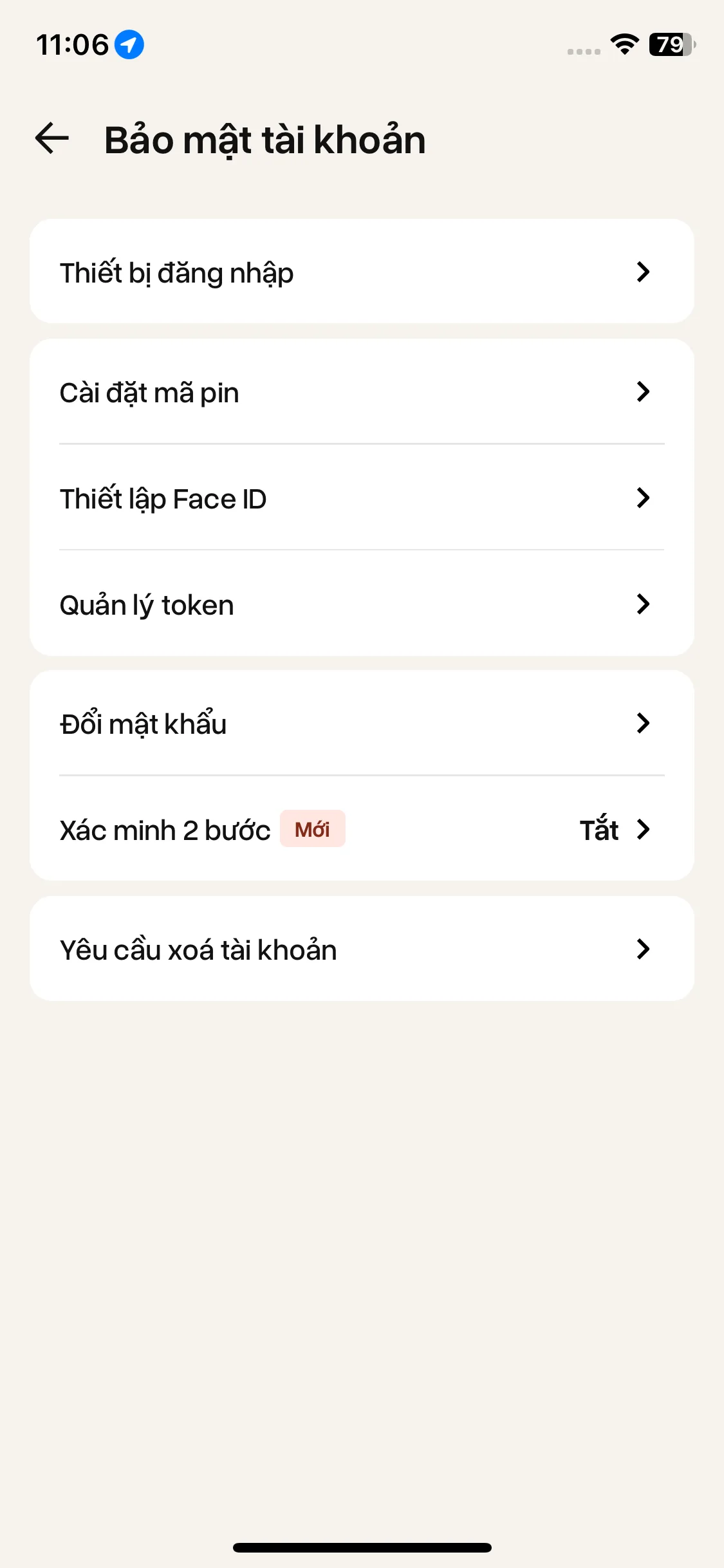Tap Tắt to change two-step verification status
724x1568 pixels.
click(599, 830)
